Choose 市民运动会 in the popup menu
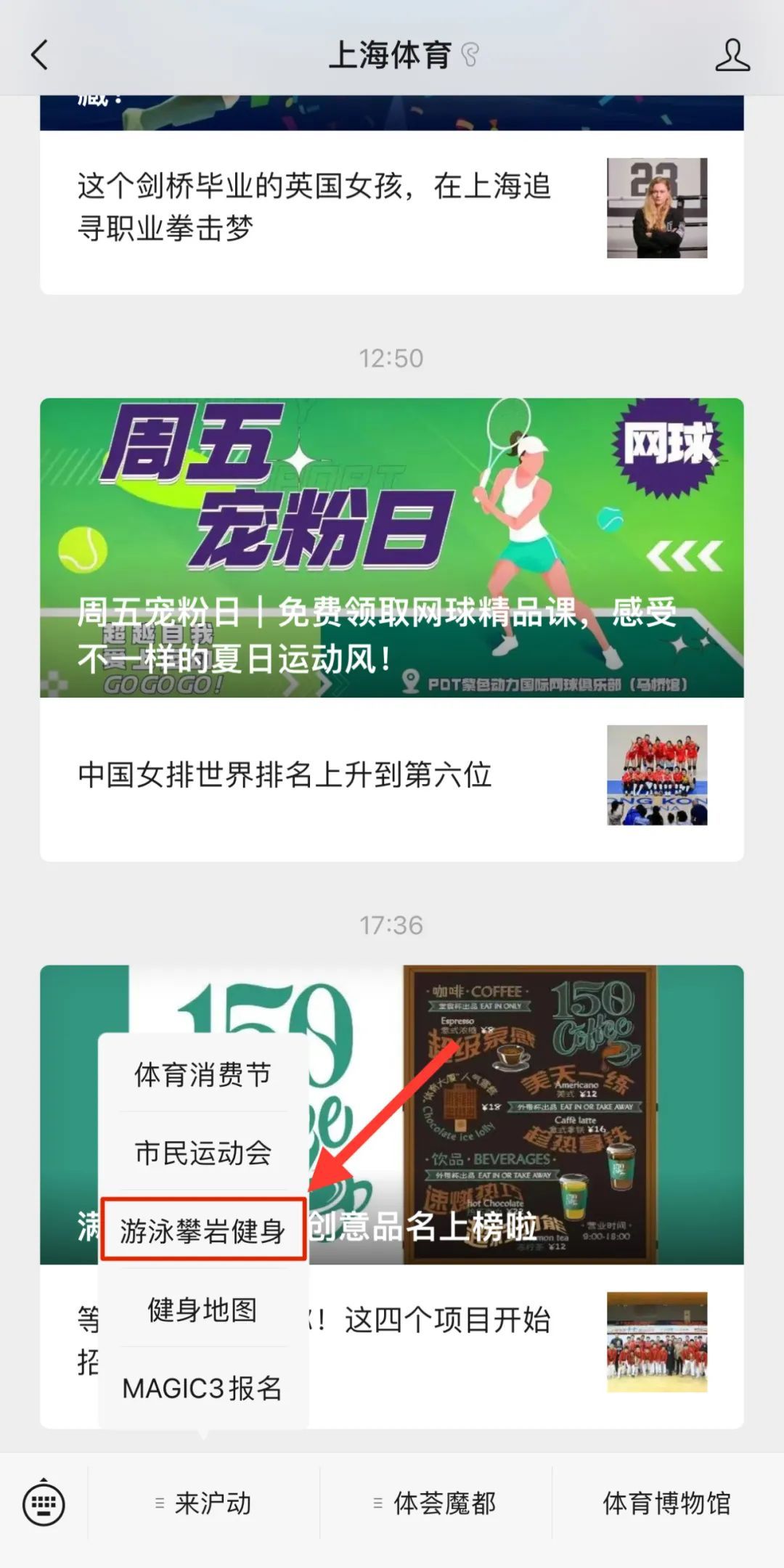Screen dimensions: 784x1568 [203, 1152]
